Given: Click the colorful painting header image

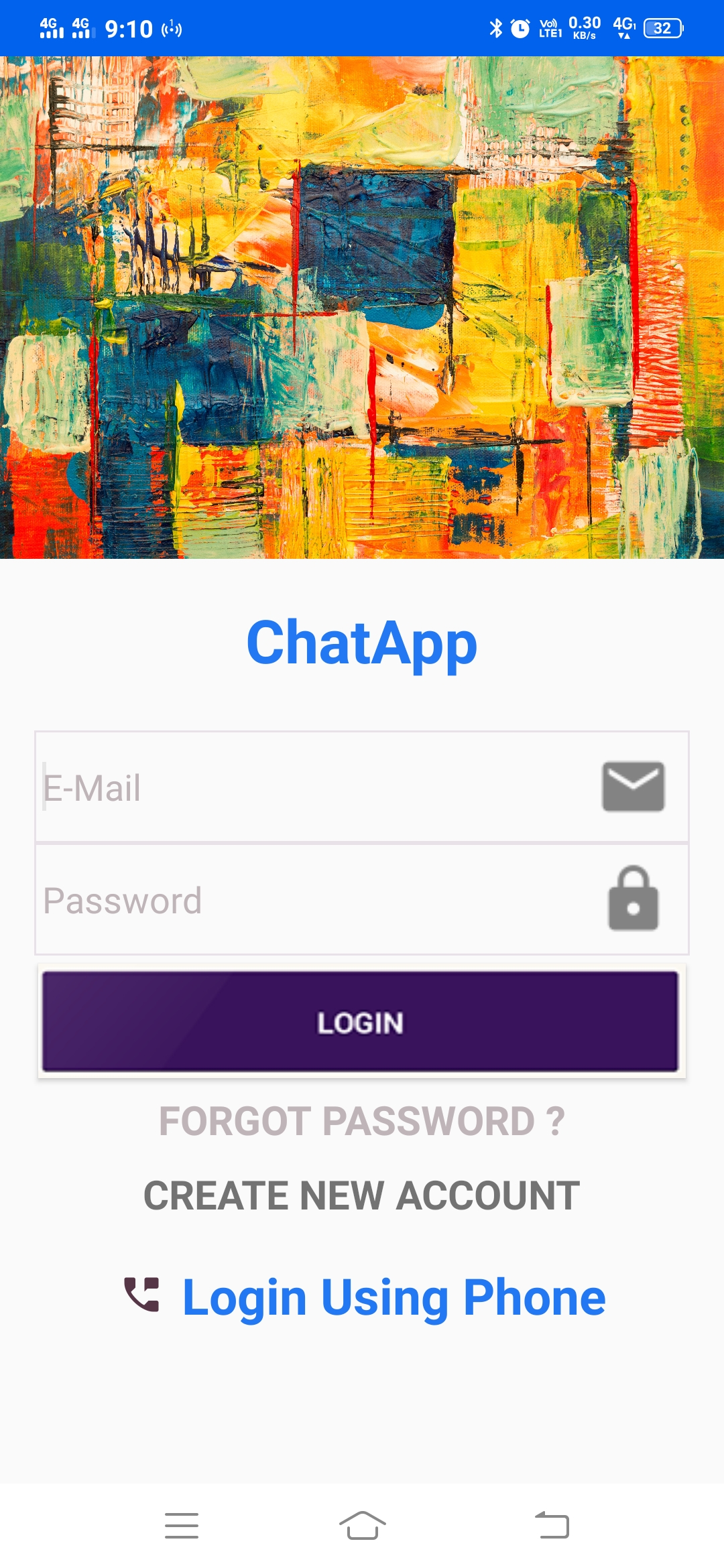Looking at the screenshot, I should point(362,308).
